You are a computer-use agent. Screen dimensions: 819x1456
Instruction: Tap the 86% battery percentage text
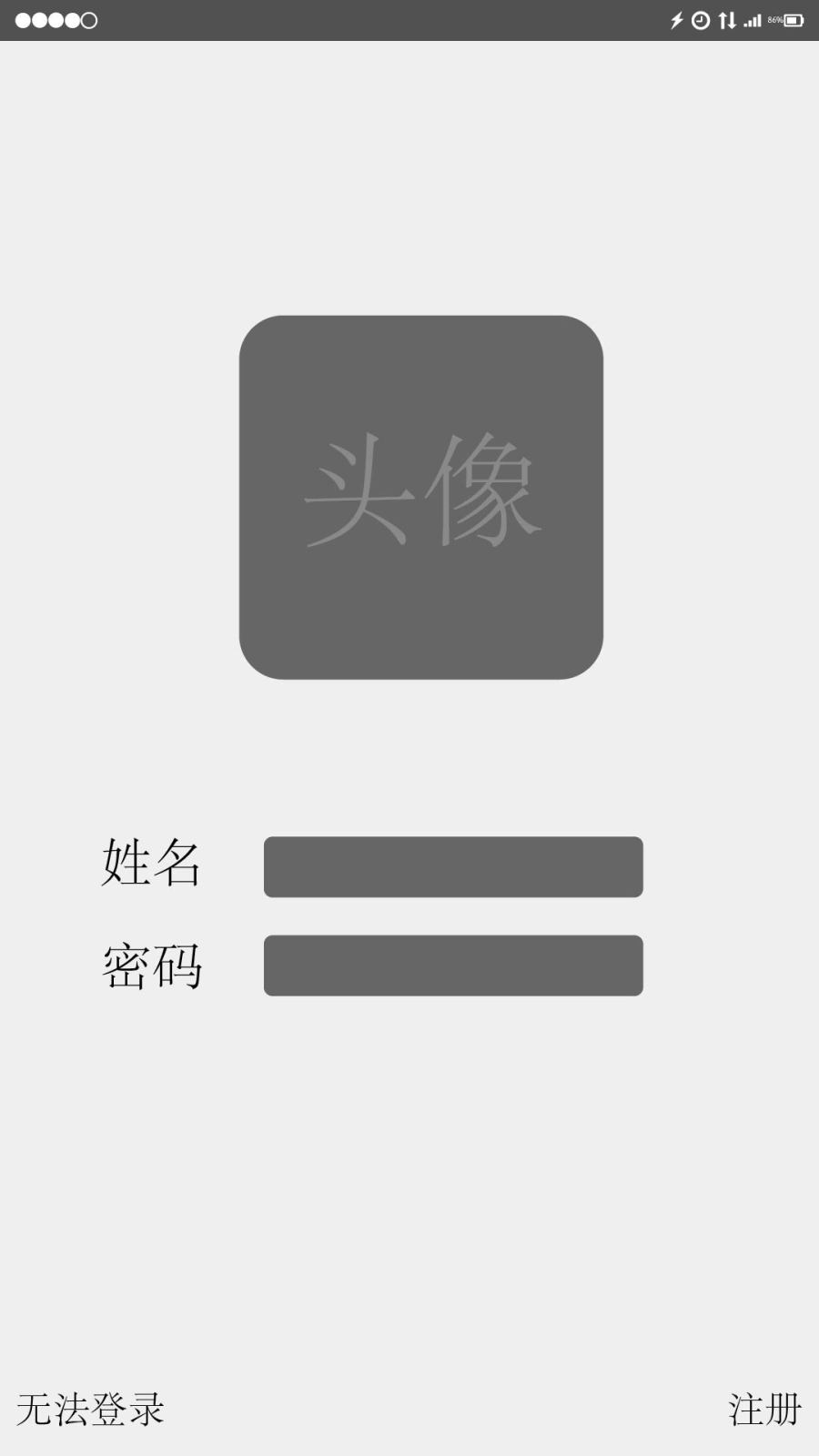click(775, 20)
